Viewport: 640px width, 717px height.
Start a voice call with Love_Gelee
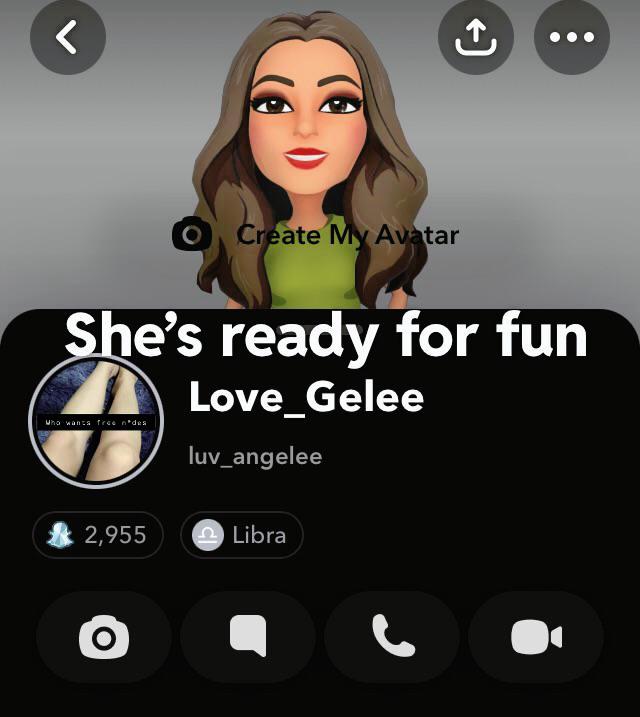[x=392, y=637]
